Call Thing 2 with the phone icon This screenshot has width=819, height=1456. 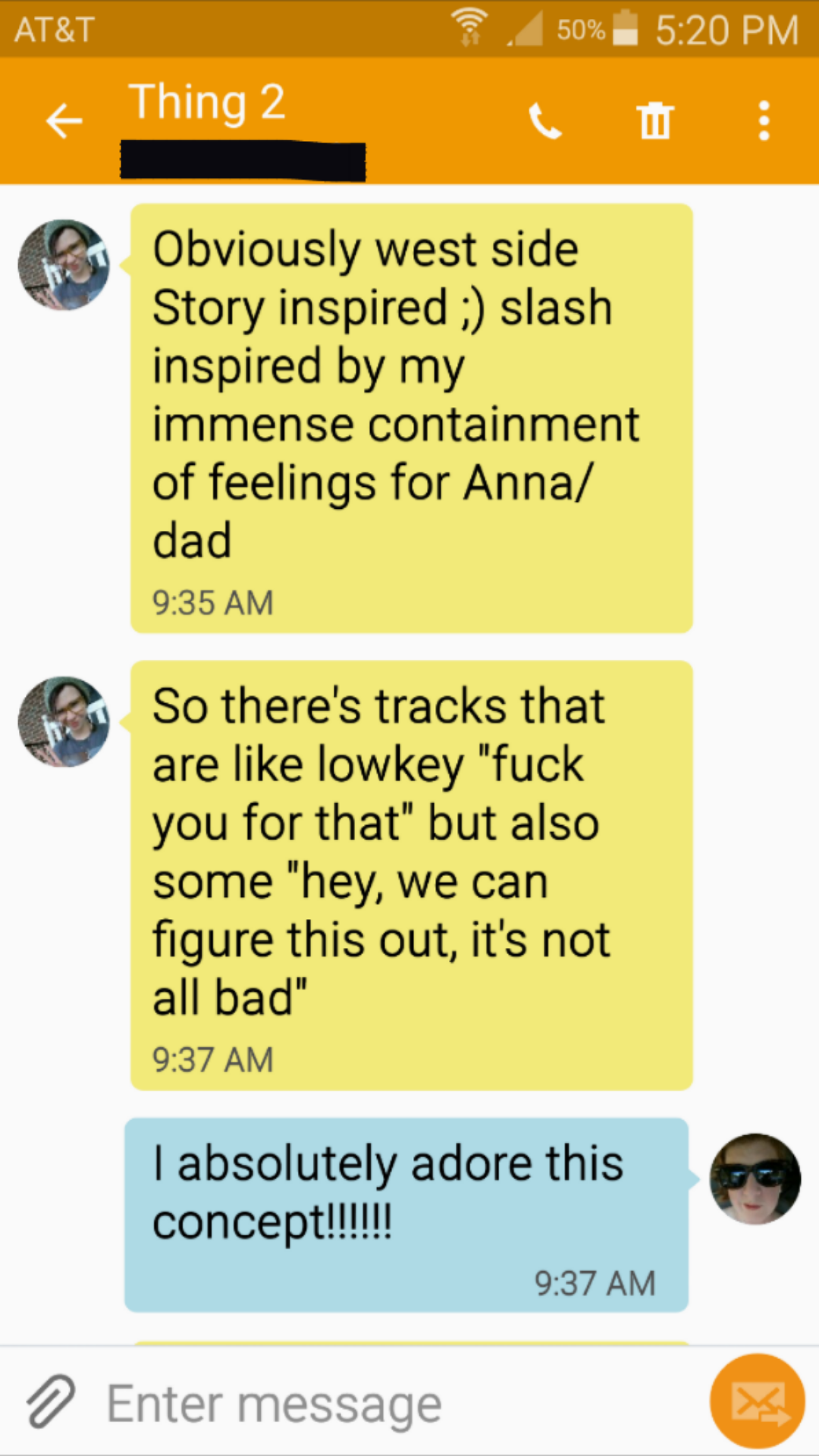coord(544,121)
